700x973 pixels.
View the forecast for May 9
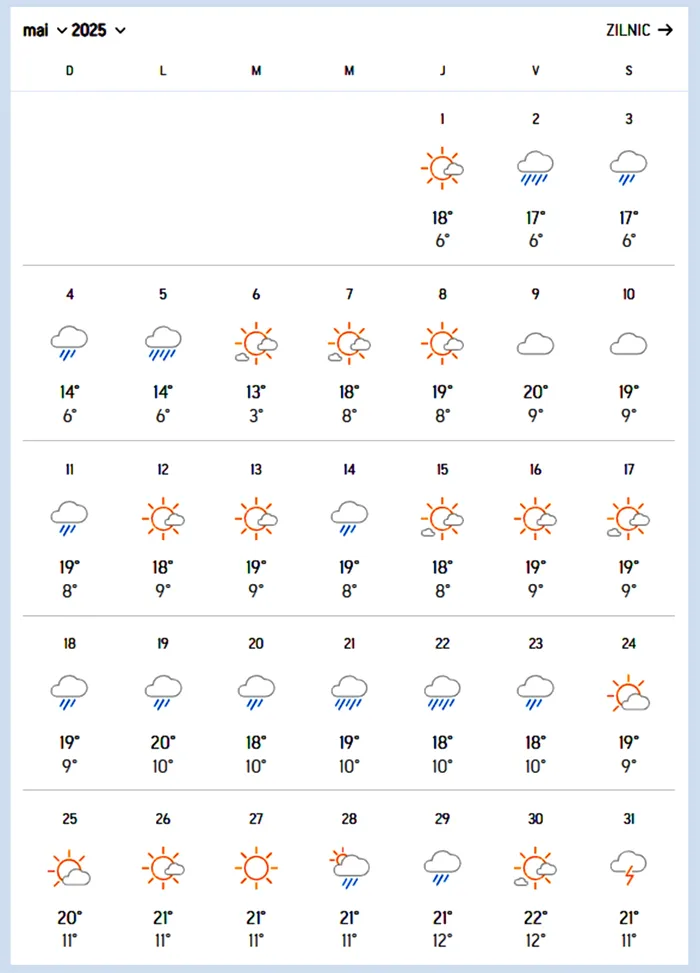(535, 353)
